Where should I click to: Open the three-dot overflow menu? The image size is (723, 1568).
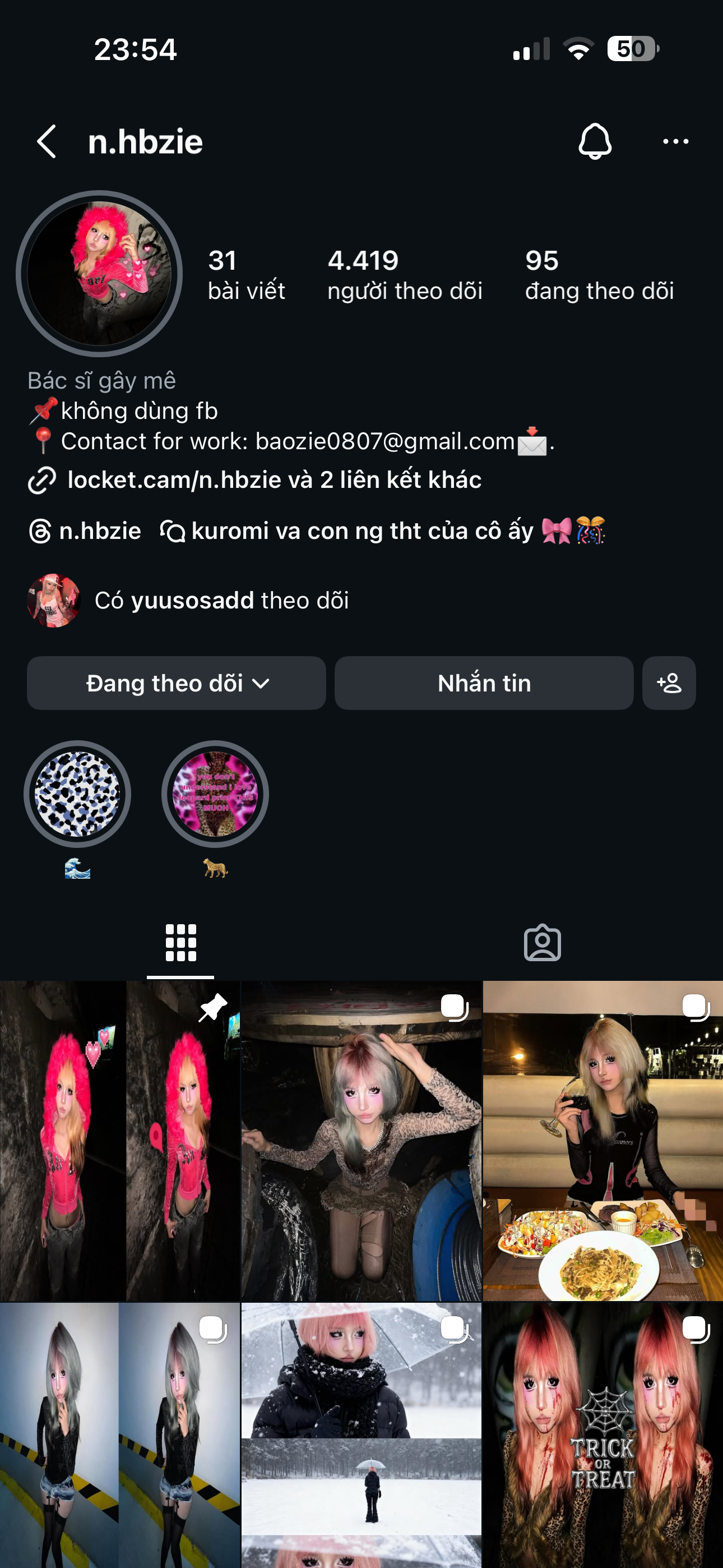pyautogui.click(x=675, y=141)
